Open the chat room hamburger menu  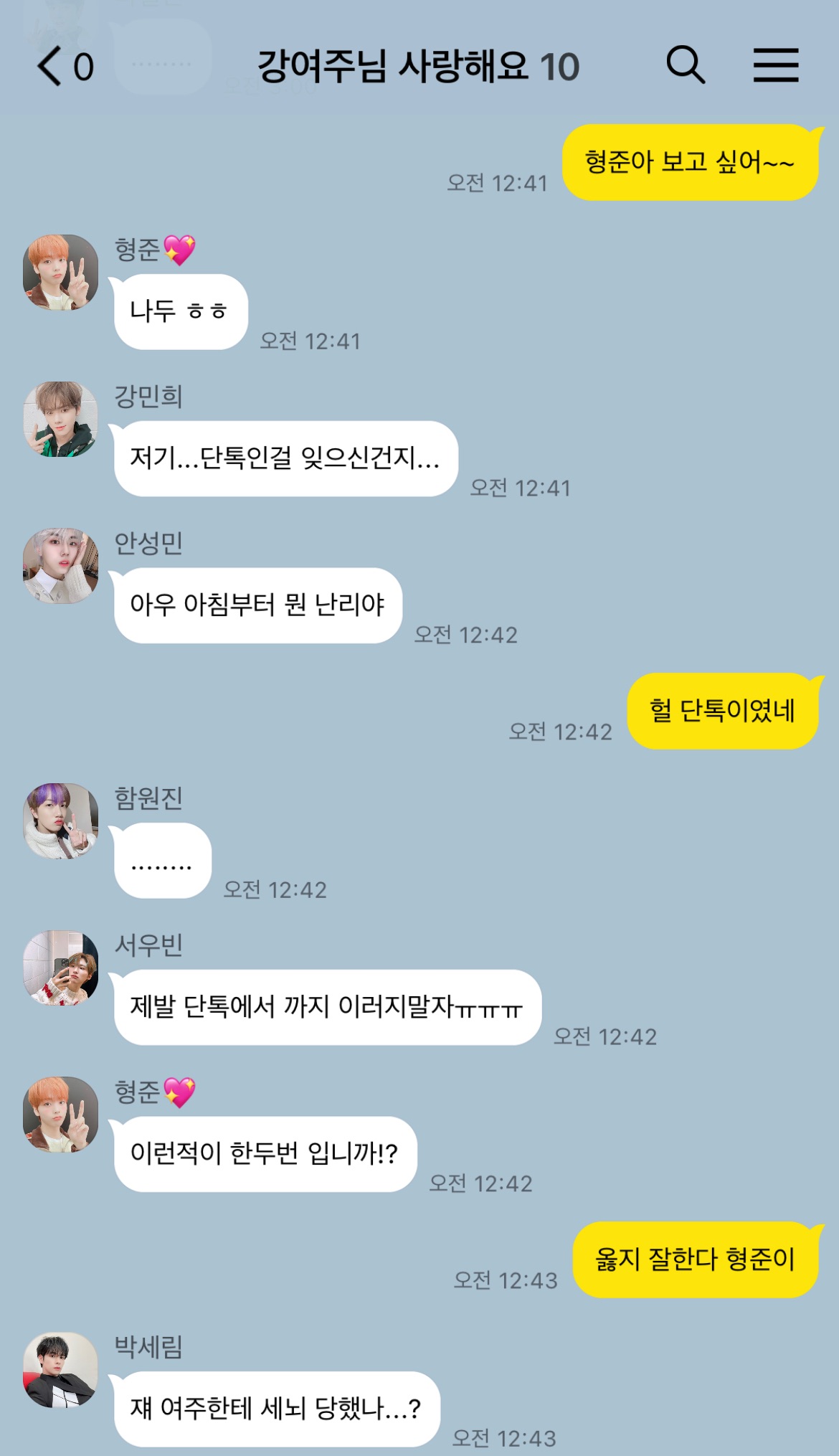(775, 65)
